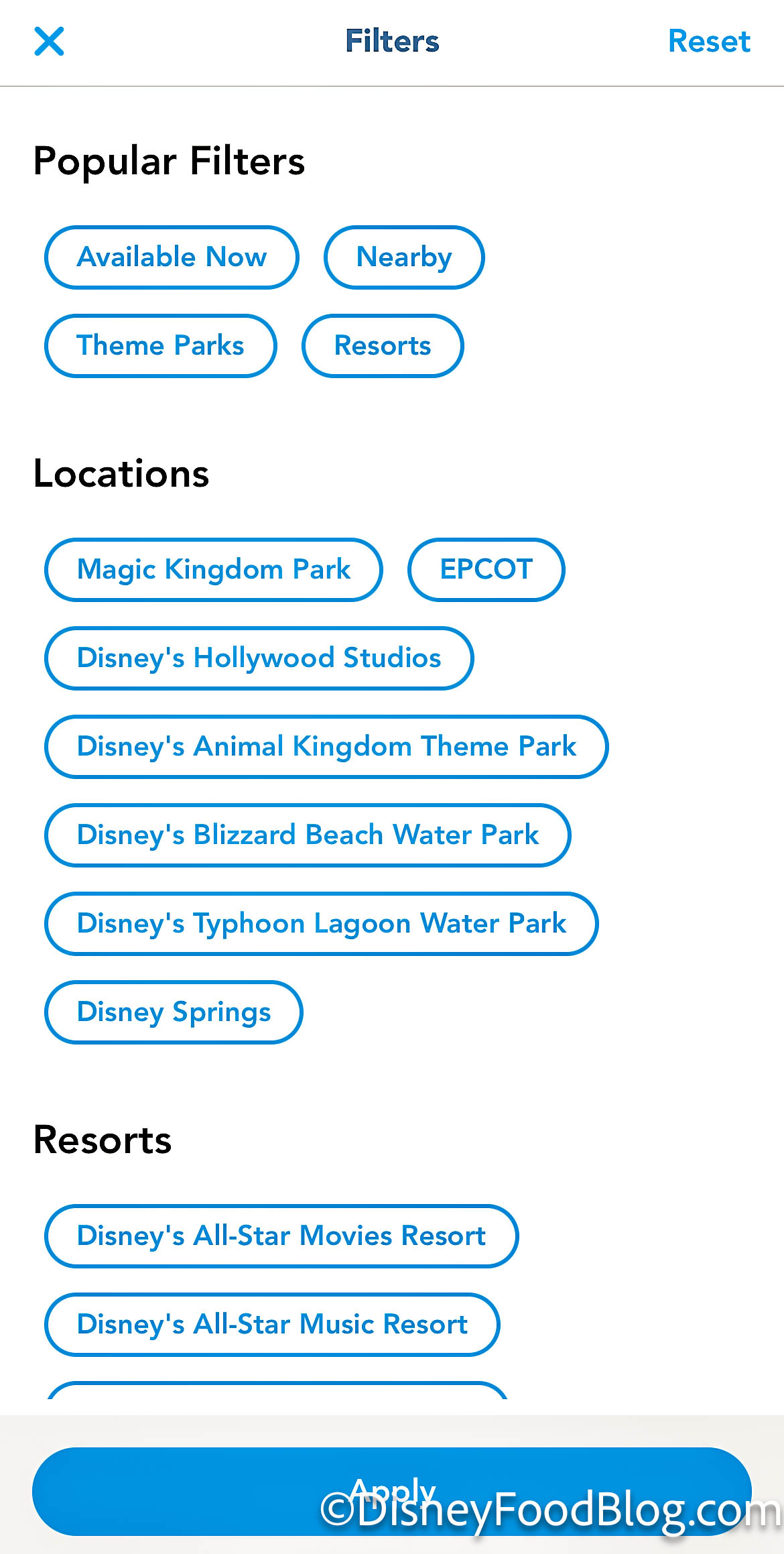
Task: Apply the selected filters
Action: point(391,1491)
